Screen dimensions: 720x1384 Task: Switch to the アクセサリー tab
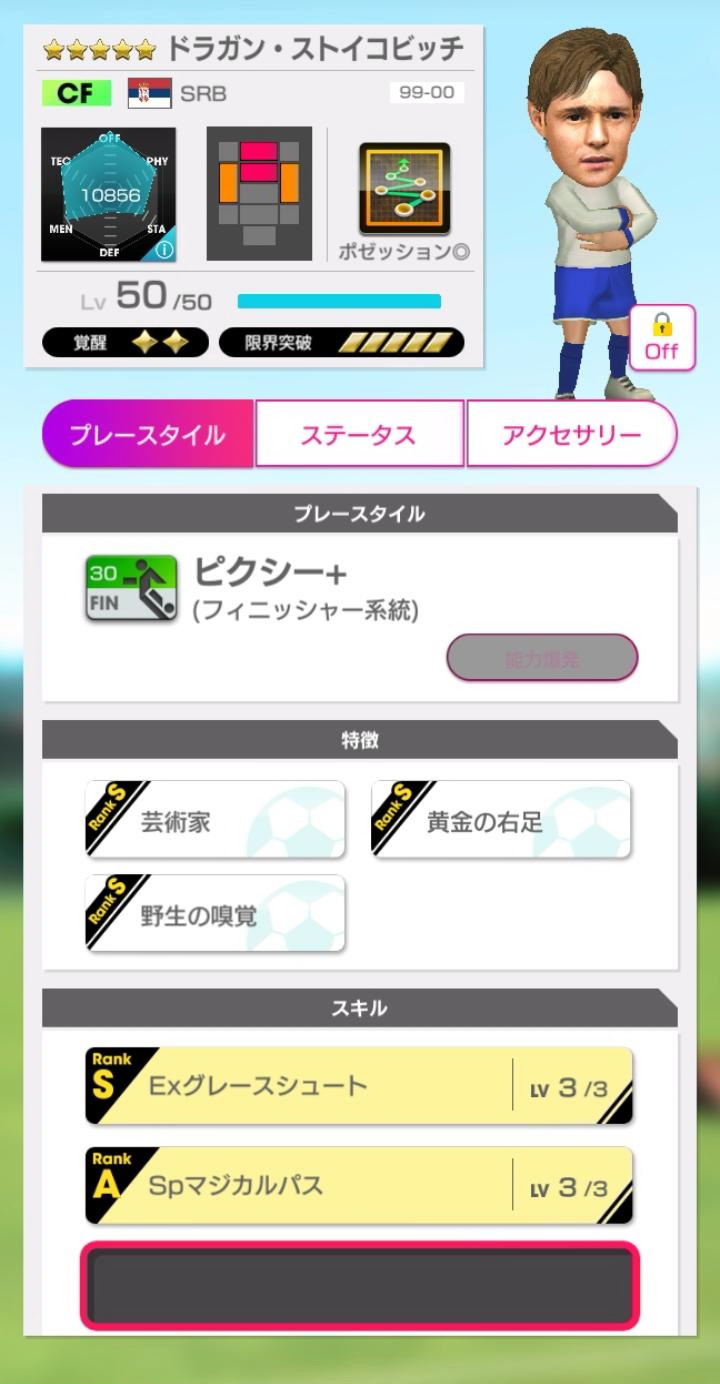pyautogui.click(x=571, y=434)
